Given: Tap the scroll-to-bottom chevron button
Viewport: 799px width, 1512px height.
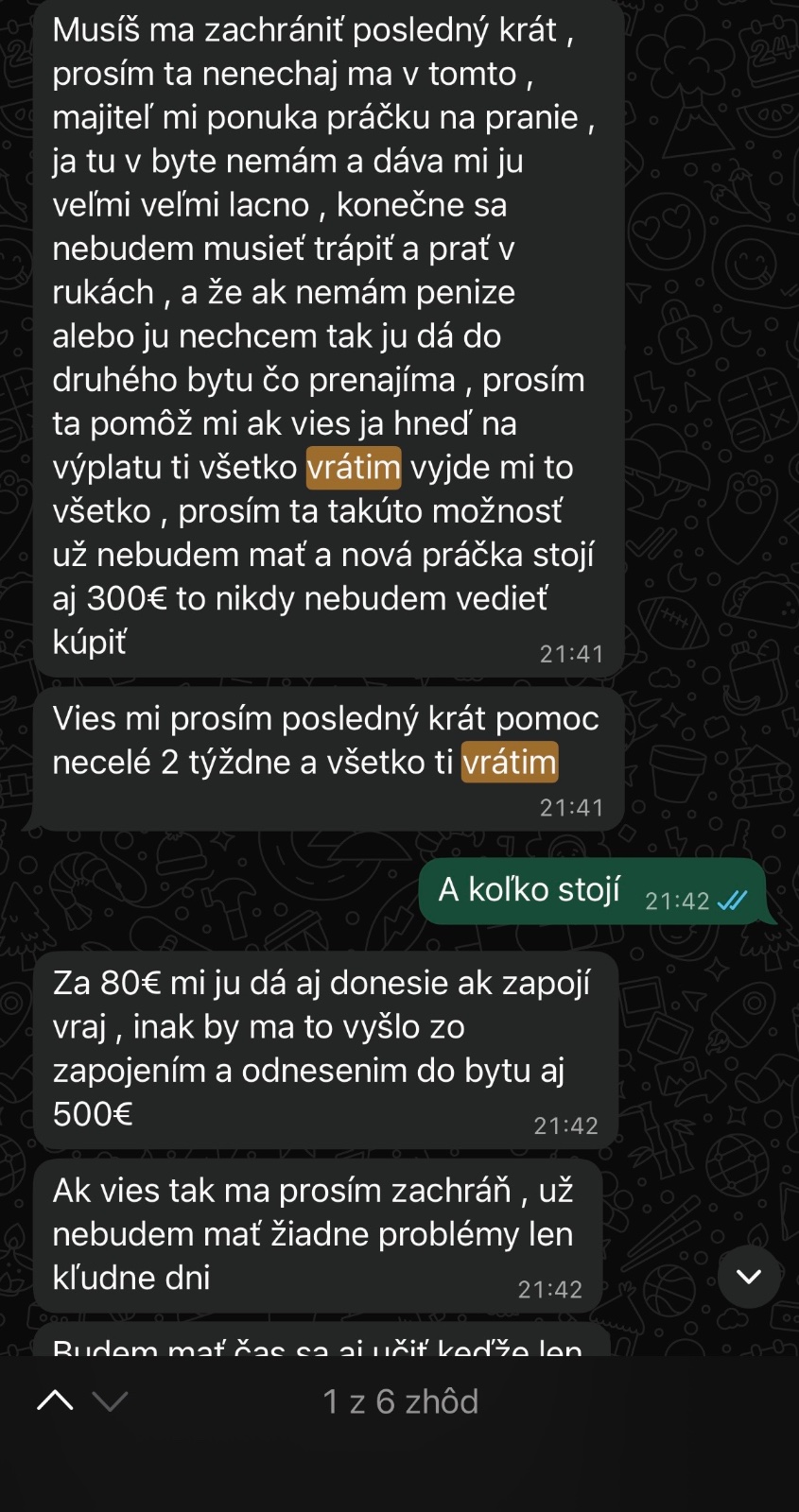Looking at the screenshot, I should (x=749, y=1277).
